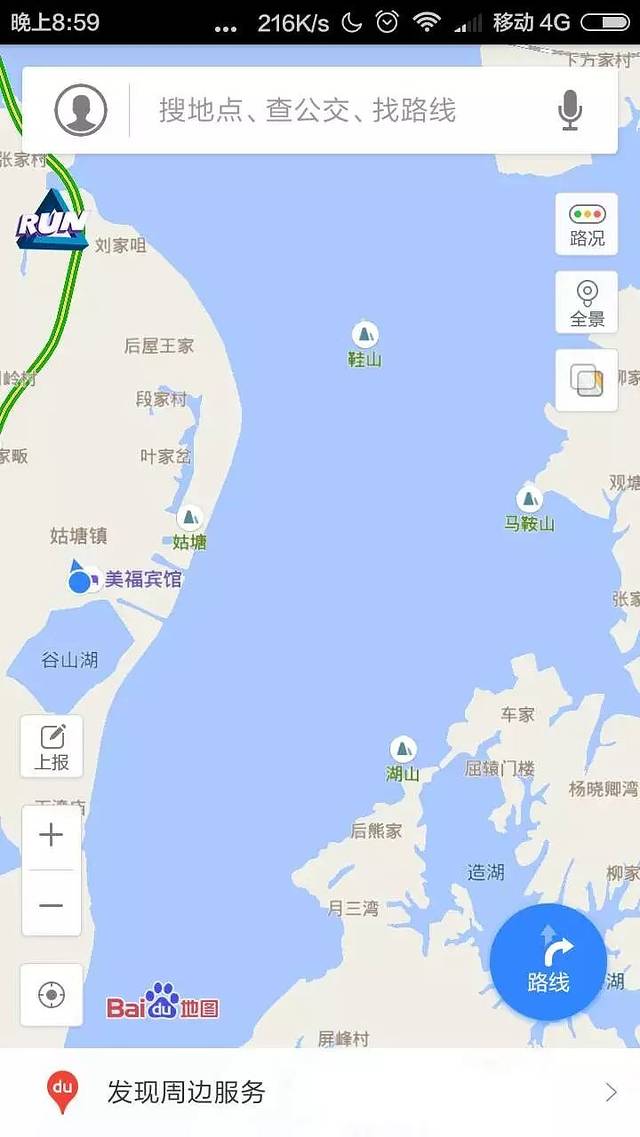Open the 上报 report button
Screen dimensions: 640x1137
click(52, 746)
